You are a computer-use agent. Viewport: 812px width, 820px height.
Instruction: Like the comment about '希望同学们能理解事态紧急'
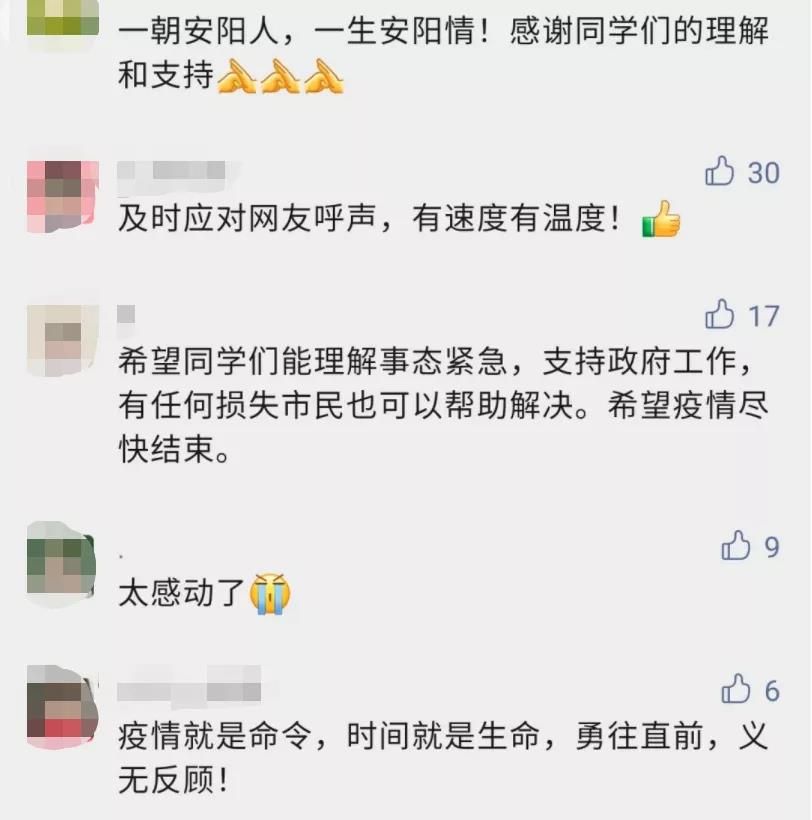(x=720, y=316)
